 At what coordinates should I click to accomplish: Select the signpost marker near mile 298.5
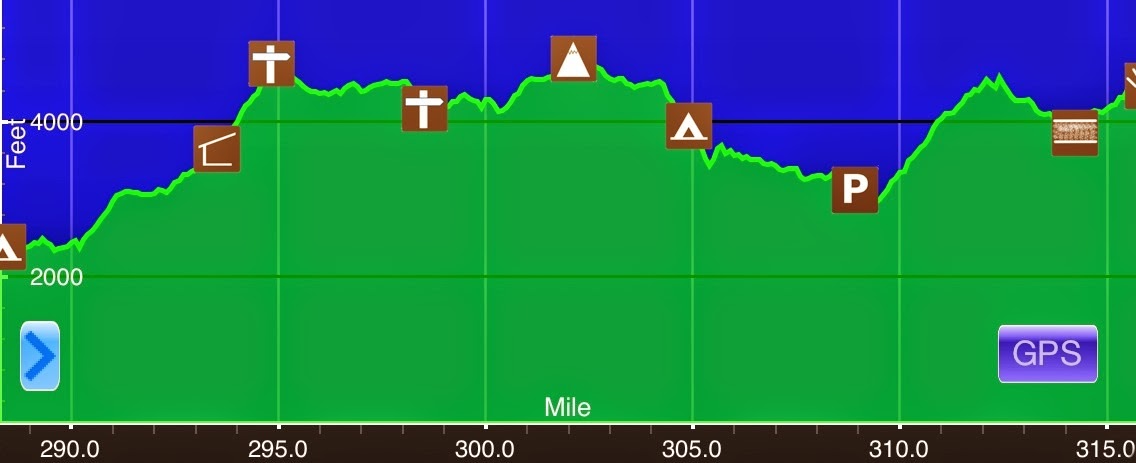[x=425, y=109]
